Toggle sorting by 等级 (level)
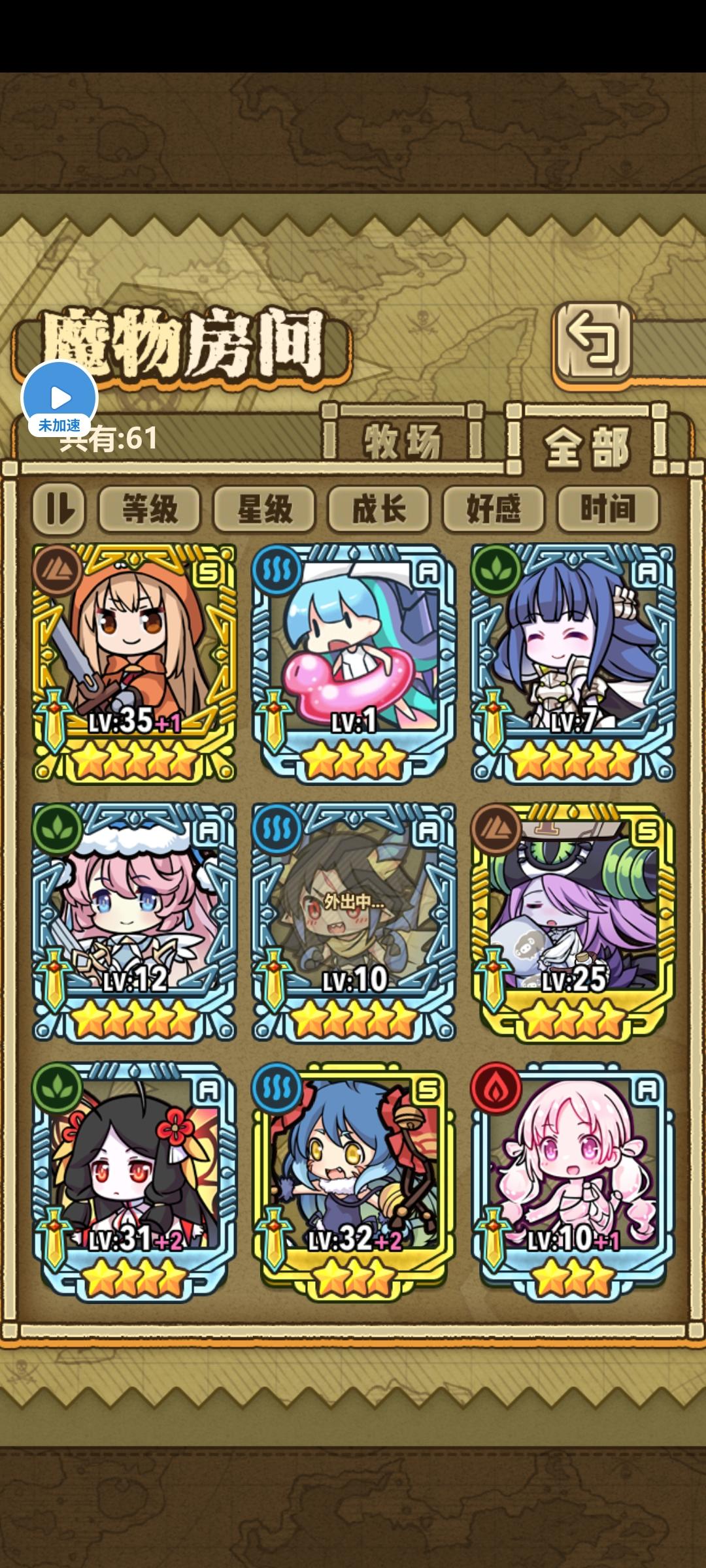Screen dimensions: 706x1568 pyautogui.click(x=149, y=510)
